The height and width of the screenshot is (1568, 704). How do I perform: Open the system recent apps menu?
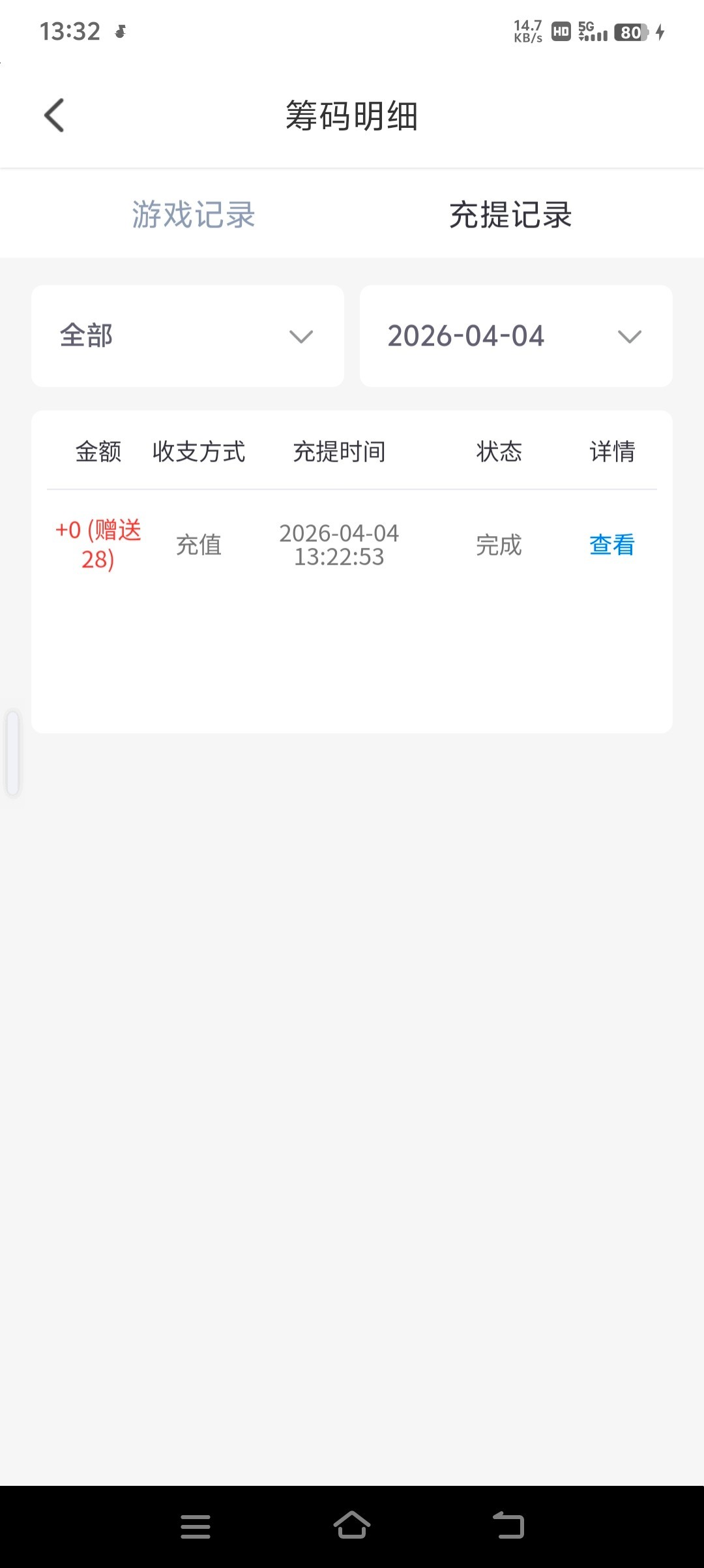coord(196,1526)
